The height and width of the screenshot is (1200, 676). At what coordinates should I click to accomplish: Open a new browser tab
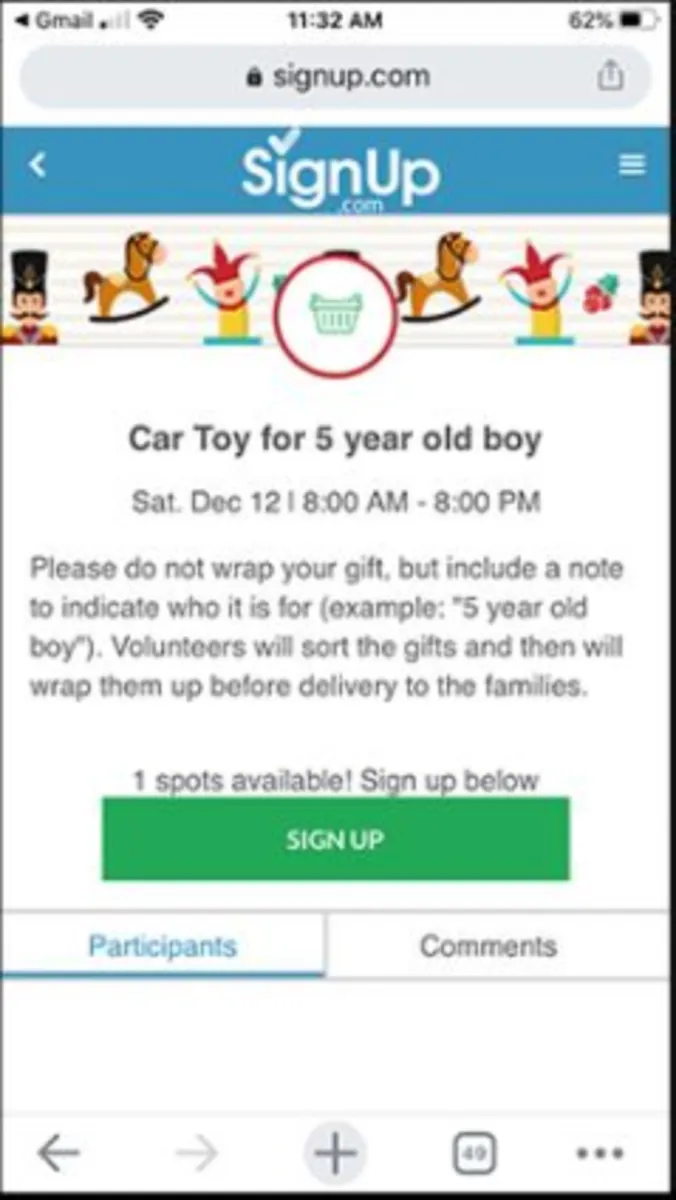(335, 1153)
